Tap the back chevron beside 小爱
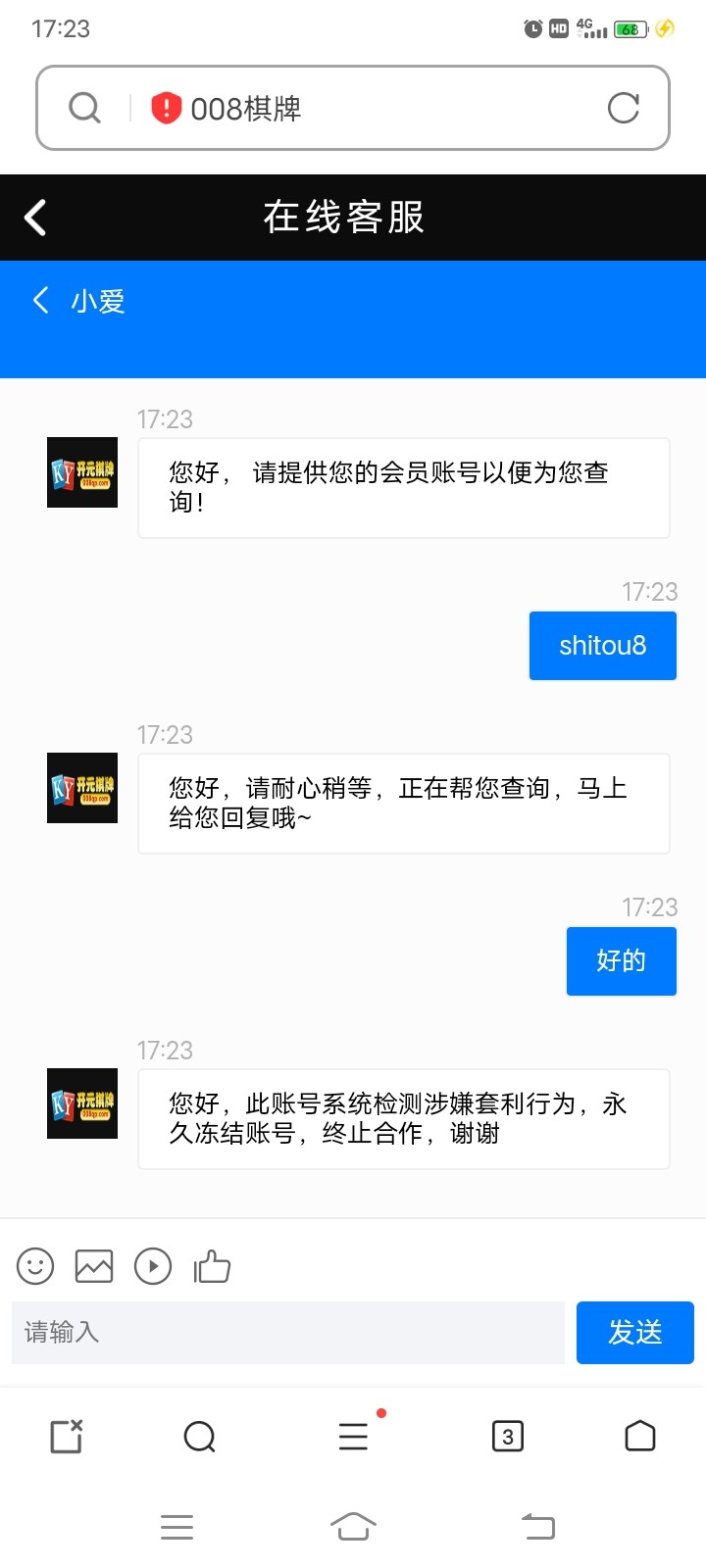The image size is (706, 1568). 40,300
